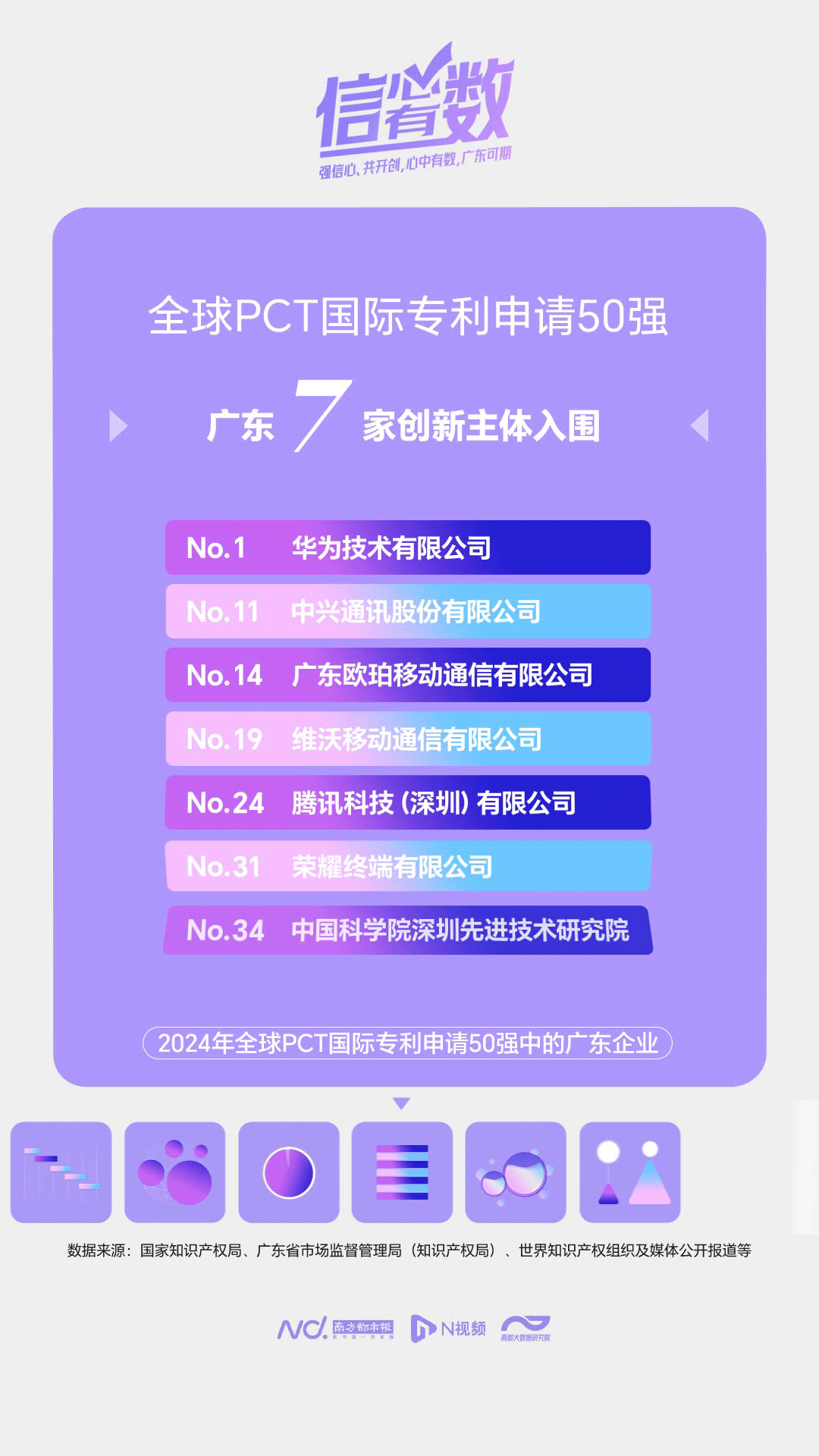Open the stepped bar chart thumbnail
The width and height of the screenshot is (819, 1456).
[x=61, y=1172]
